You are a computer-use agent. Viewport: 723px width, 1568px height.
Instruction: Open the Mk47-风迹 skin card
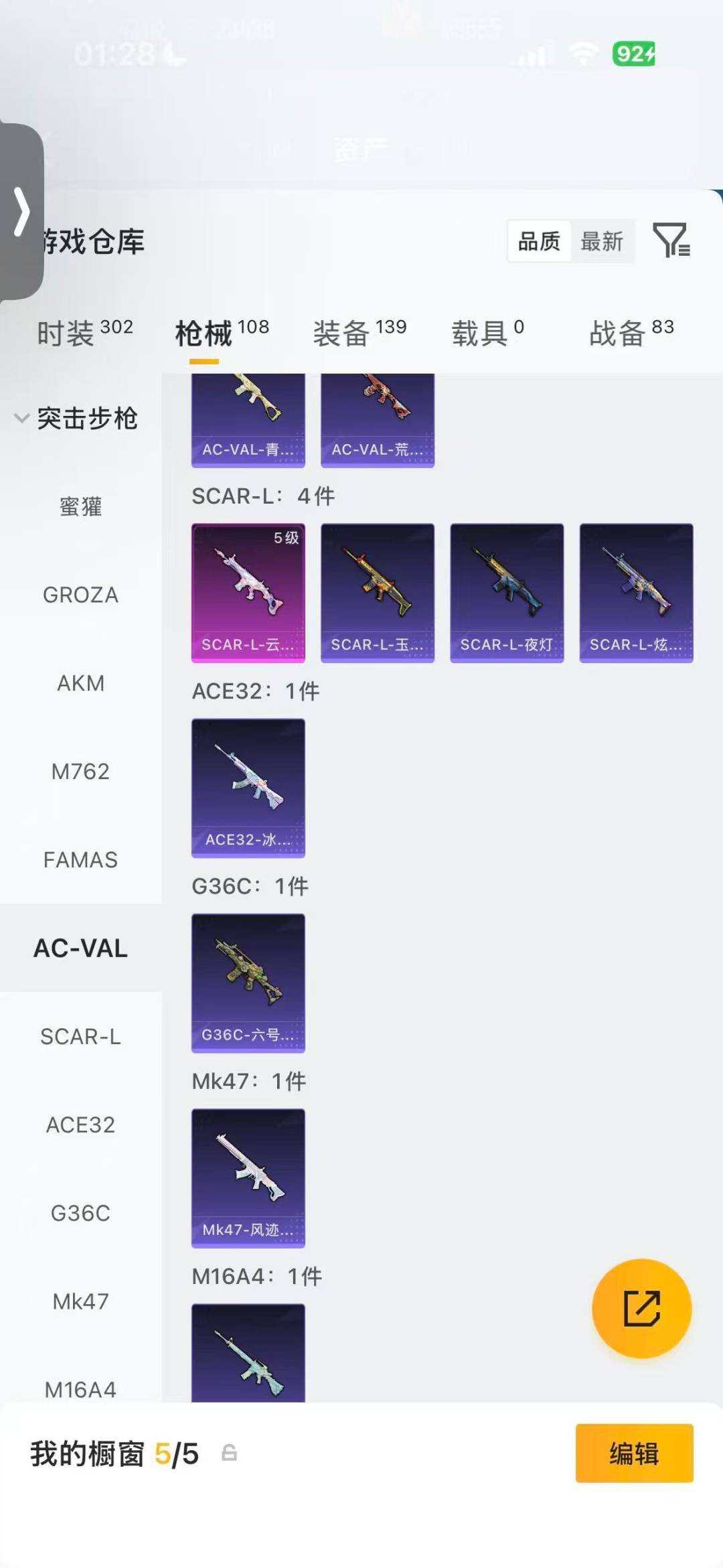click(x=248, y=1178)
